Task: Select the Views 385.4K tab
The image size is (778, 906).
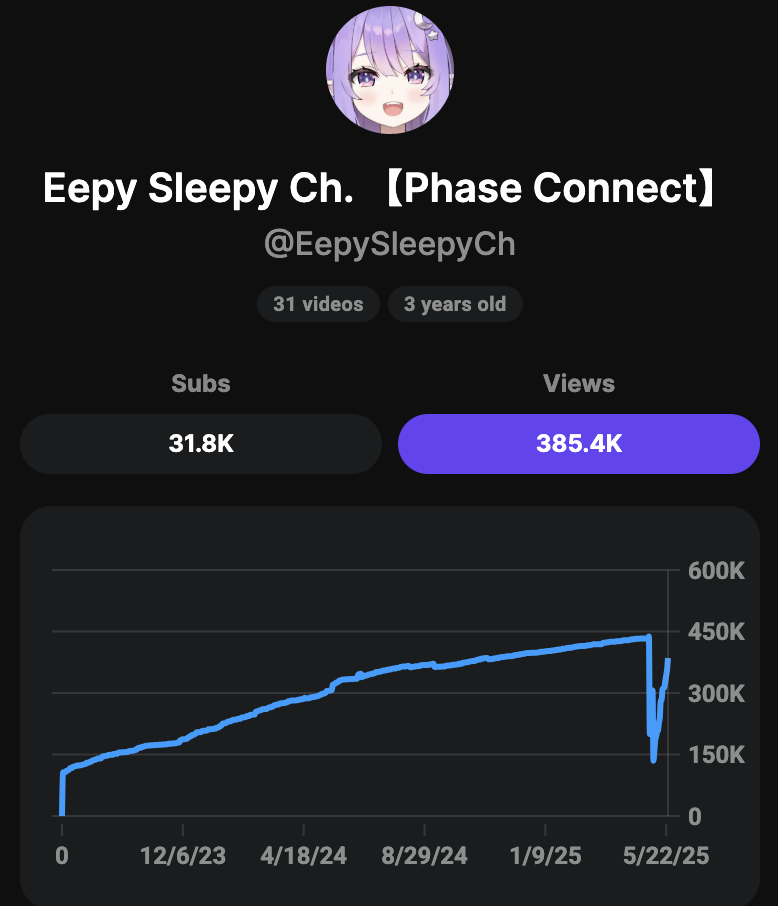Action: [x=579, y=443]
